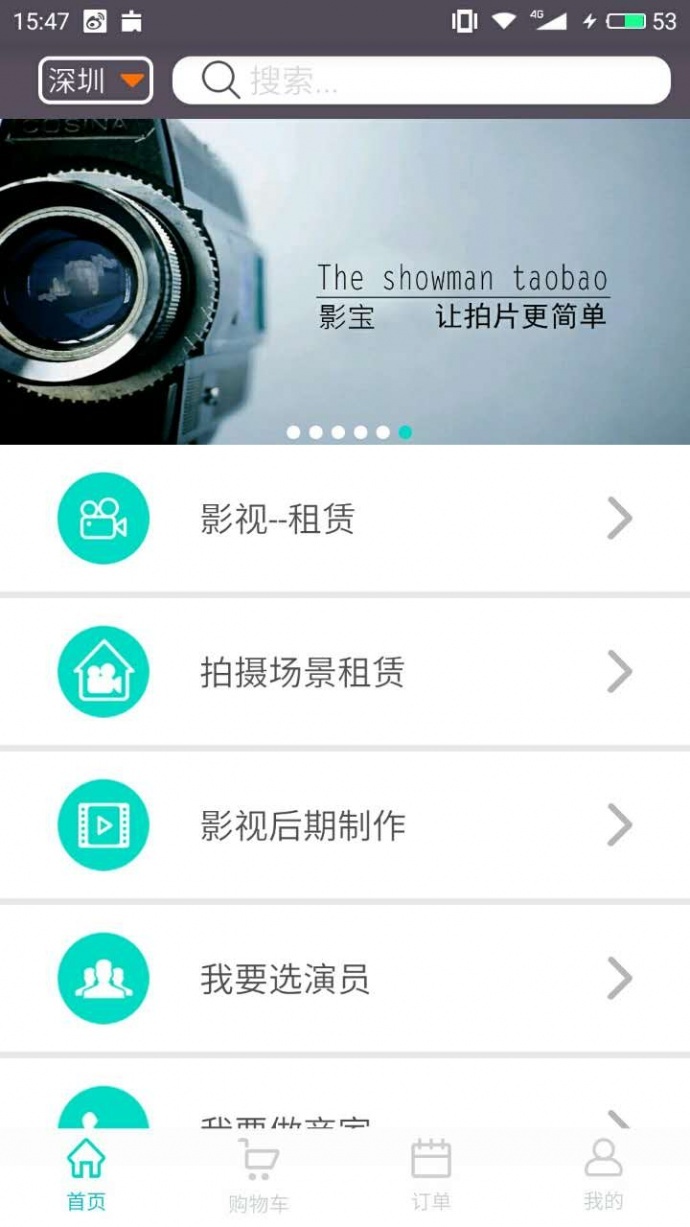Image resolution: width=690 pixels, height=1227 pixels.
Task: Open the 购物车 shopping cart tab
Action: (258, 1176)
